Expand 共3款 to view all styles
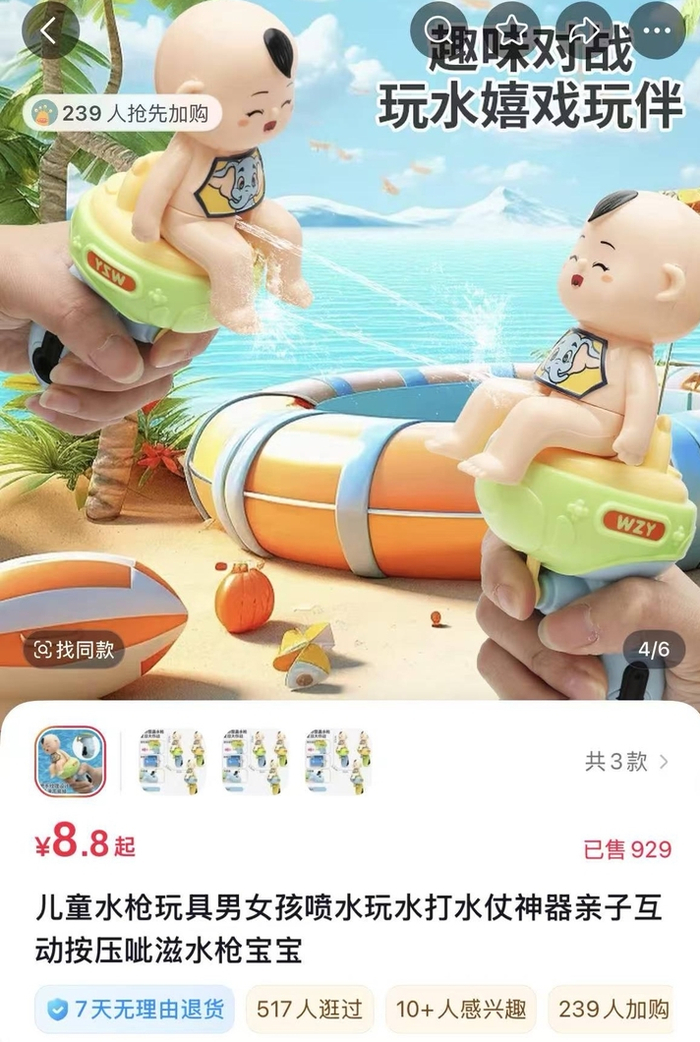This screenshot has height=1042, width=700. pos(627,762)
